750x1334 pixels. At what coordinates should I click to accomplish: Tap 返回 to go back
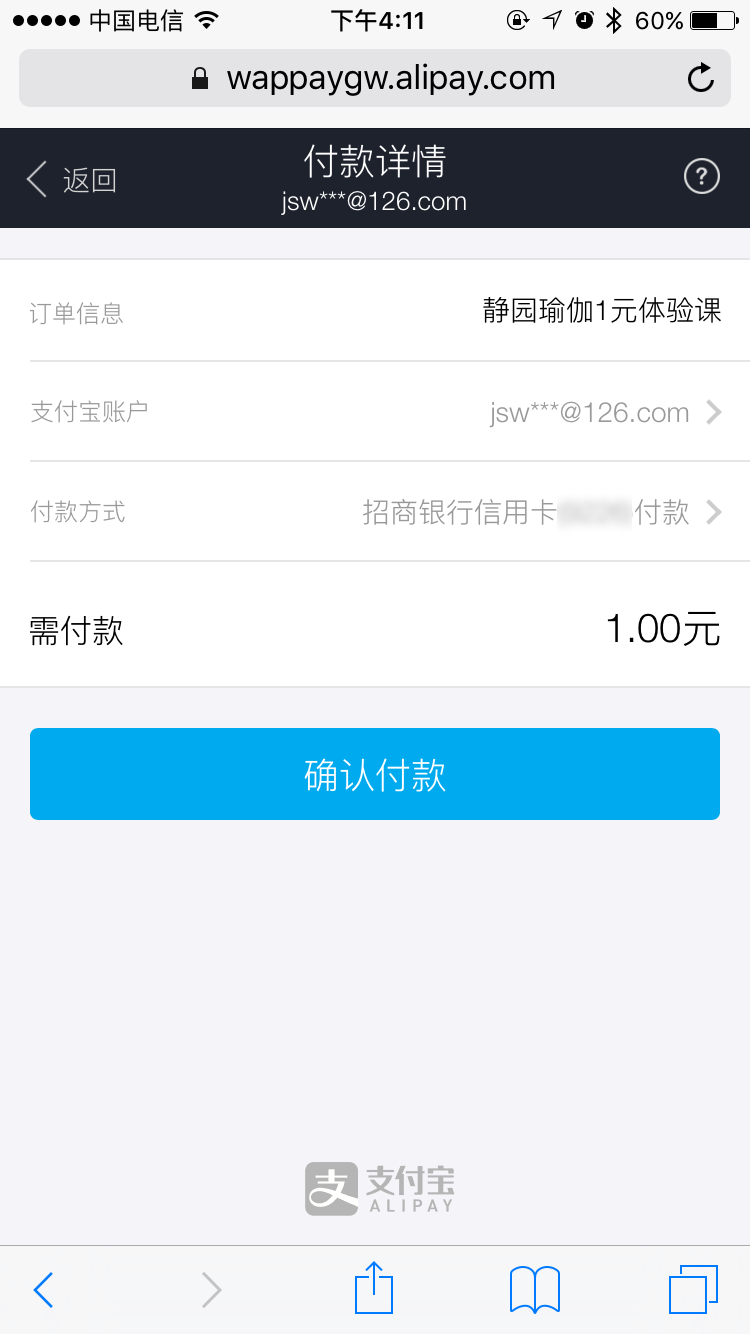pyautogui.click(x=71, y=180)
